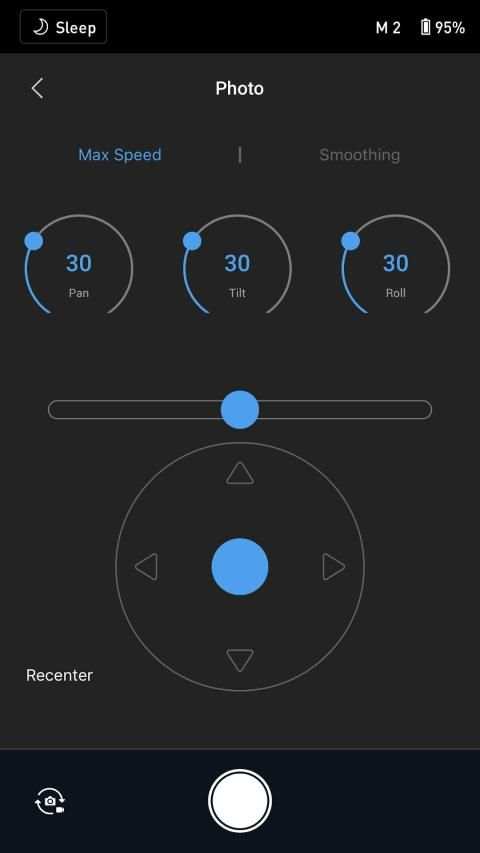Image resolution: width=480 pixels, height=853 pixels.
Task: Tap the joystick right arrow
Action: click(x=334, y=567)
